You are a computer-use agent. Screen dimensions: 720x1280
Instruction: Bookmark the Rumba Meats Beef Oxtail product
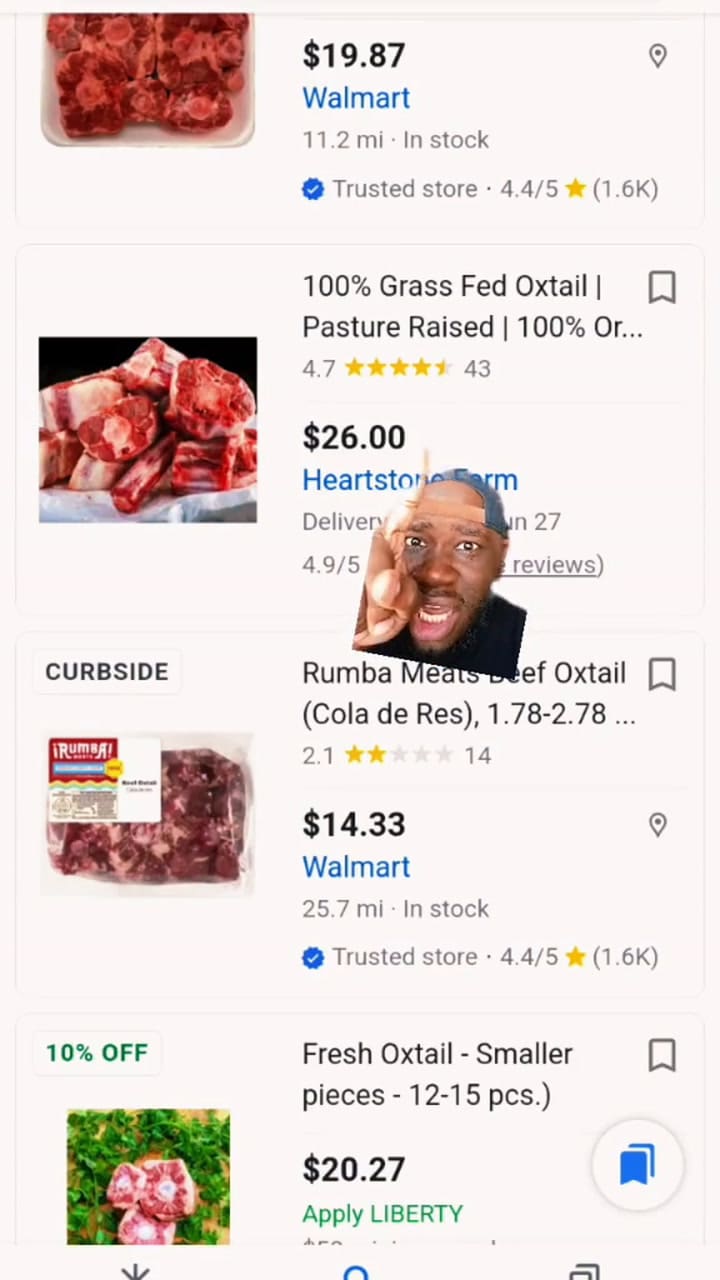tap(662, 675)
